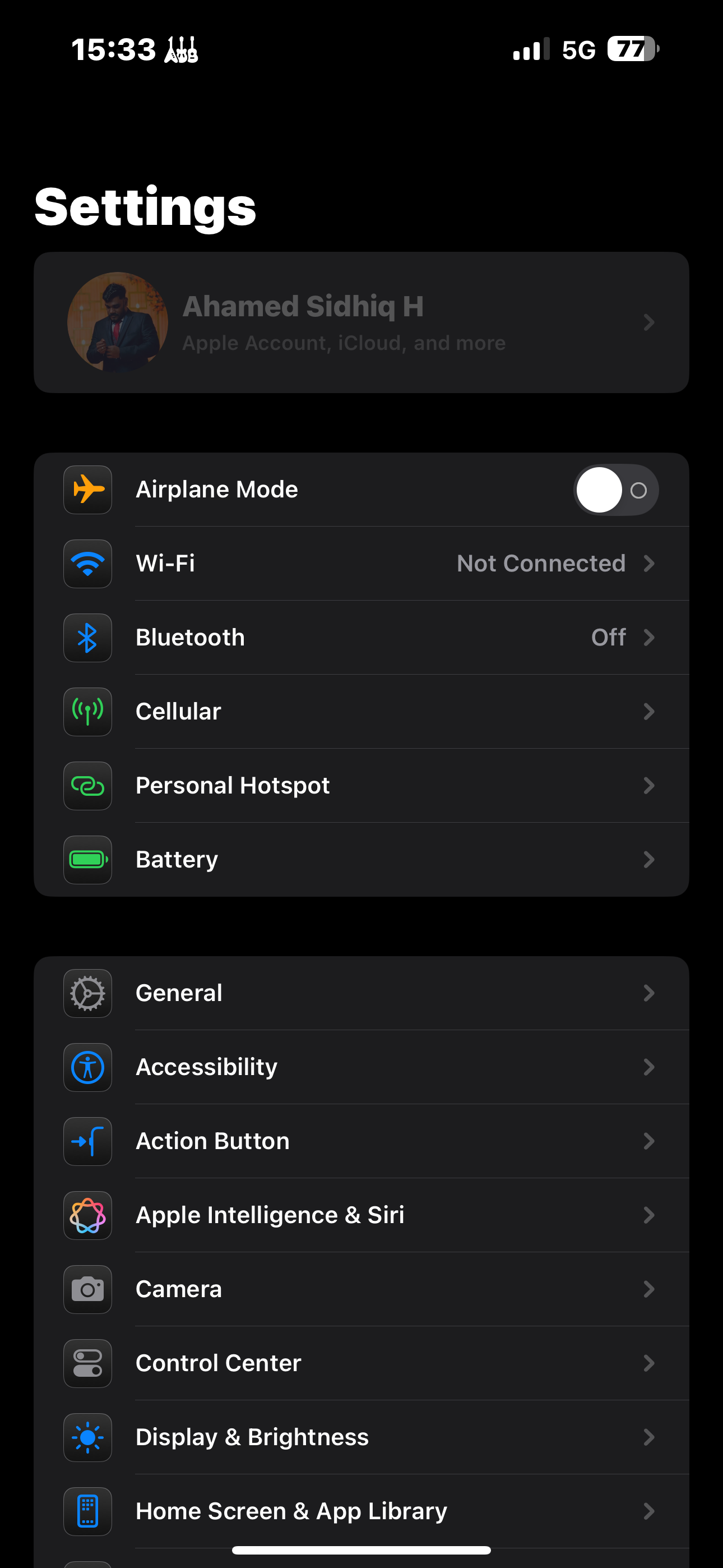Image resolution: width=723 pixels, height=1568 pixels.
Task: Open Apple Intelligence & Siri
Action: click(361, 1215)
